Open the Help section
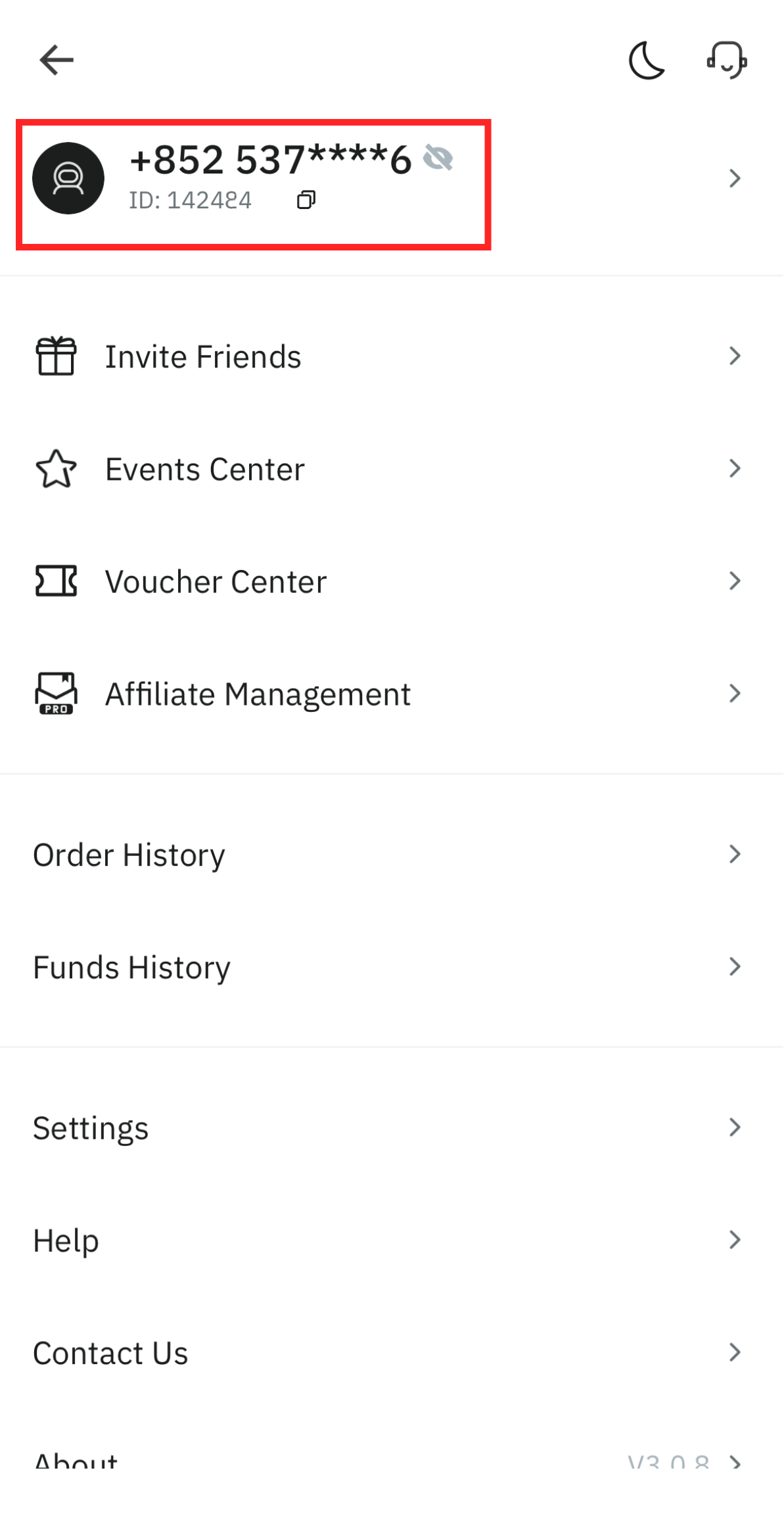784x1539 pixels. [x=66, y=1241]
